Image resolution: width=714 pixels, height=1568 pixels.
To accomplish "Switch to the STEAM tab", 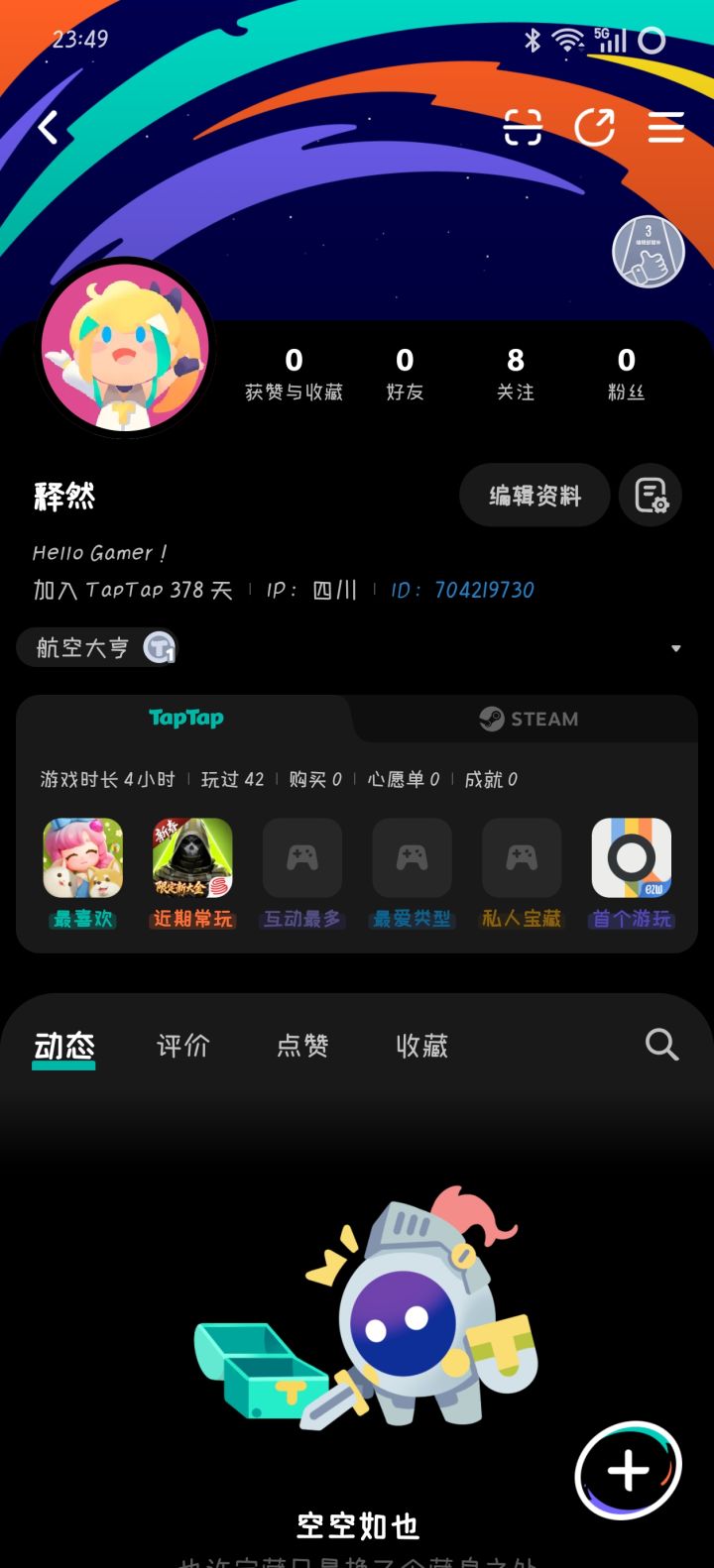I will 530,719.
